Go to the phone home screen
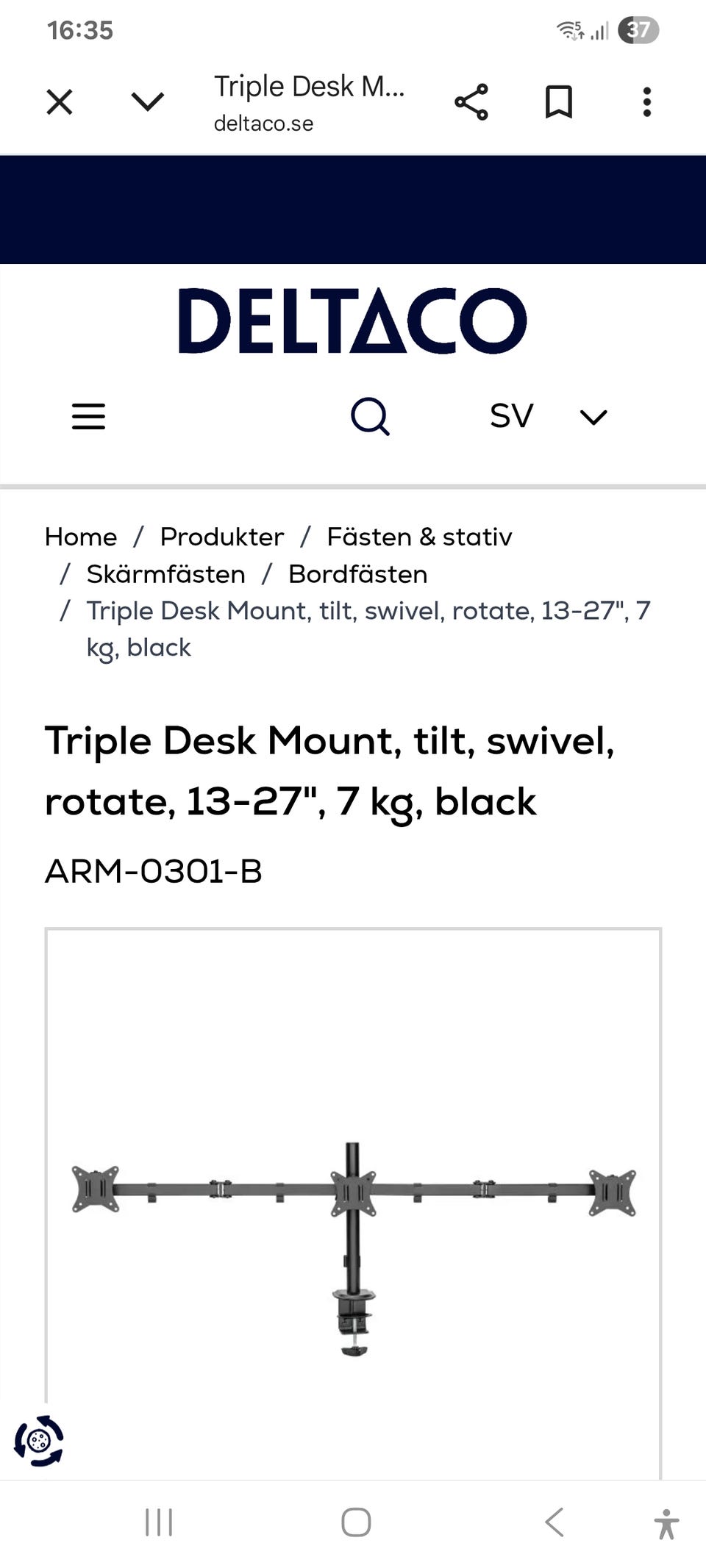This screenshot has height=1568, width=706. click(x=356, y=1522)
